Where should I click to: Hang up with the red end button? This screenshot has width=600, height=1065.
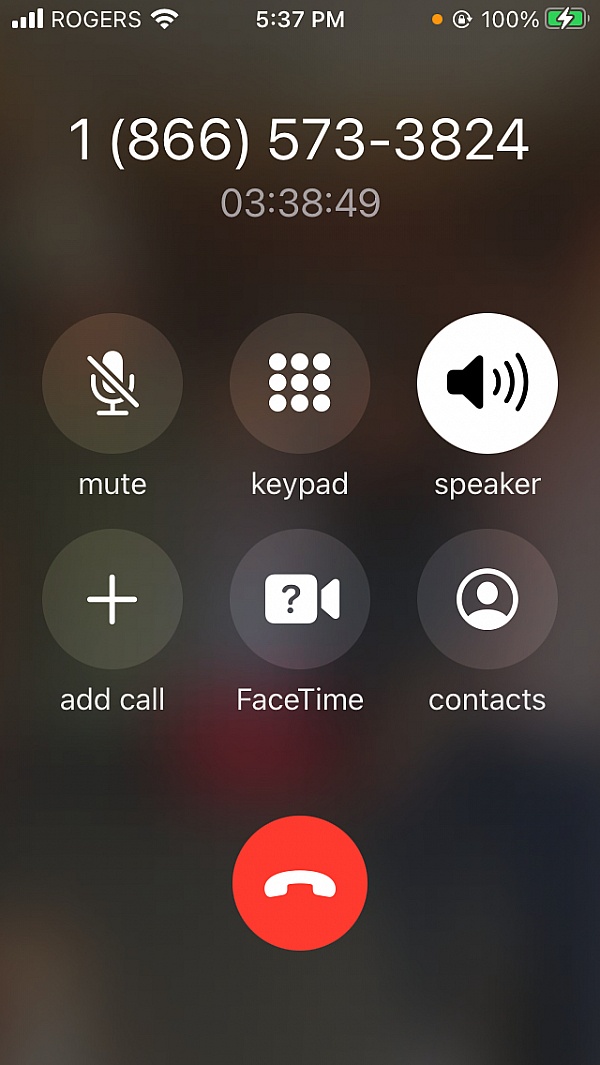tap(300, 883)
